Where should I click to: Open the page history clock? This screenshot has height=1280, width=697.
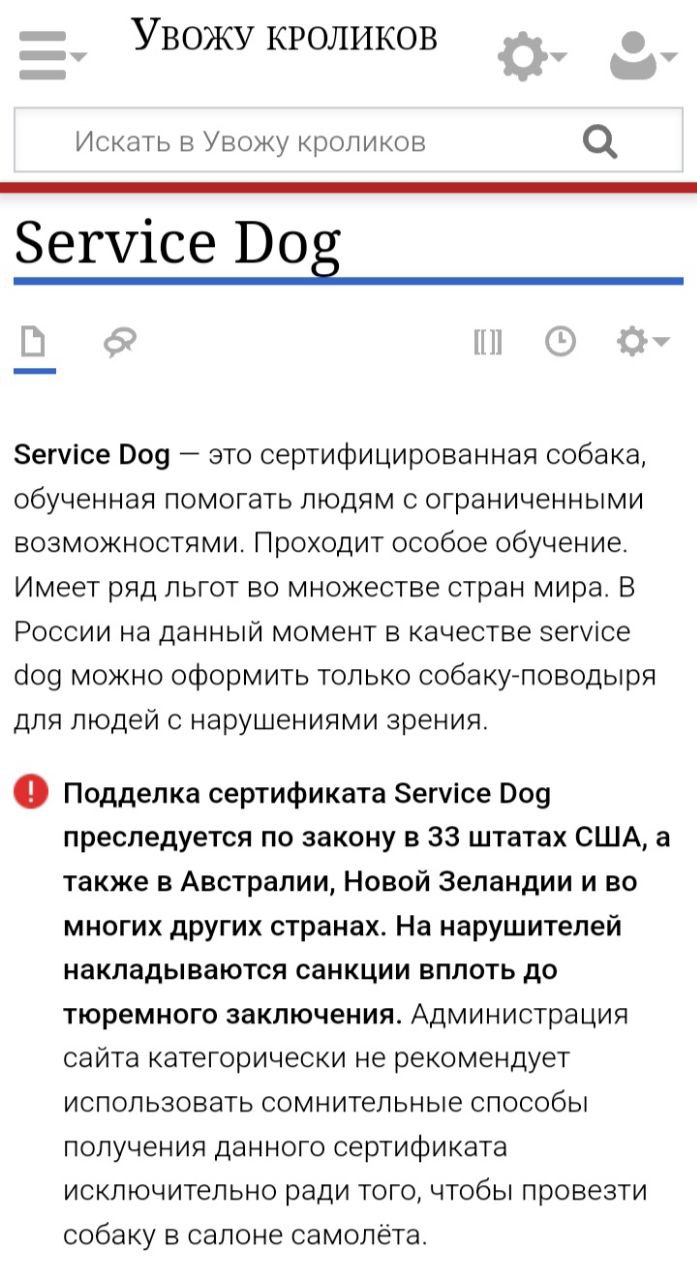[560, 343]
